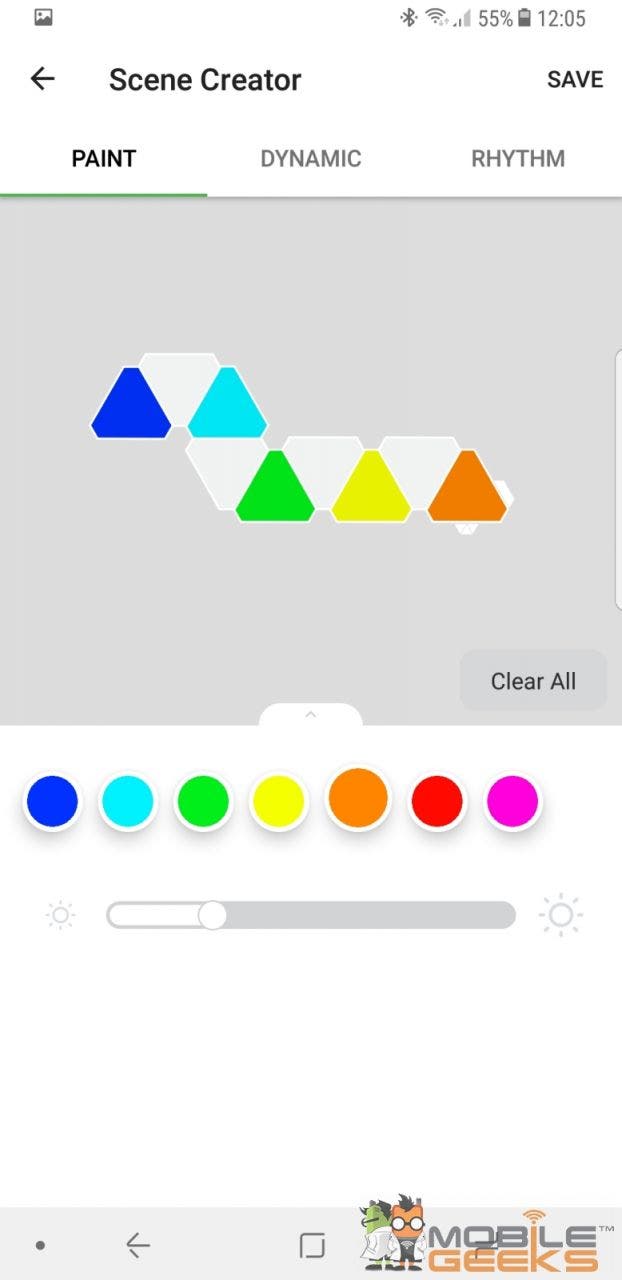The image size is (622, 1280).
Task: Expand the color palette drawer handle
Action: pos(310,714)
